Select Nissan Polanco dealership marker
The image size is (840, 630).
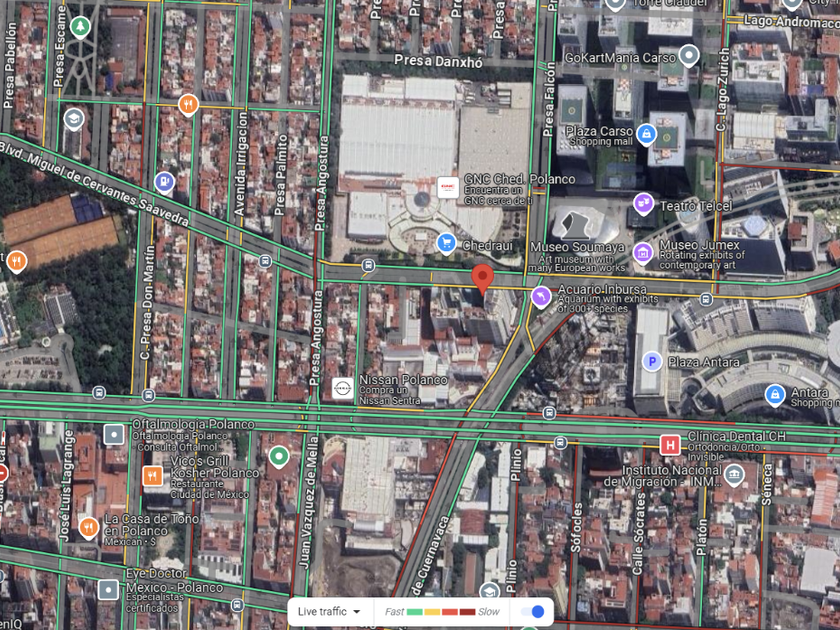[x=342, y=388]
